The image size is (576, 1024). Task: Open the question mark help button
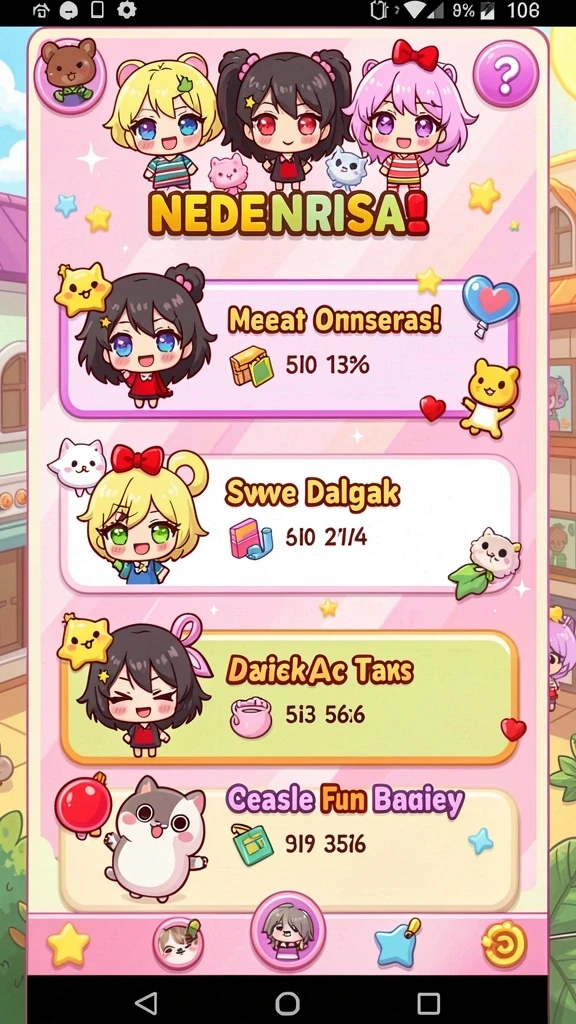pos(505,74)
